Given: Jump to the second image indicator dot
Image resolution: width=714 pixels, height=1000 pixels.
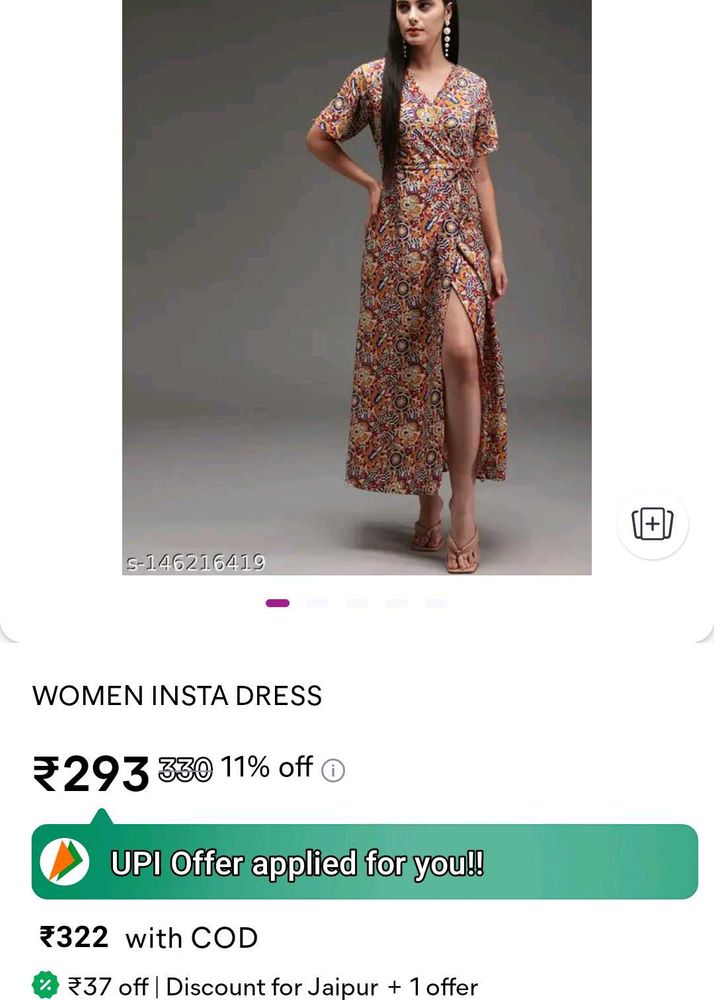Looking at the screenshot, I should coord(317,603).
